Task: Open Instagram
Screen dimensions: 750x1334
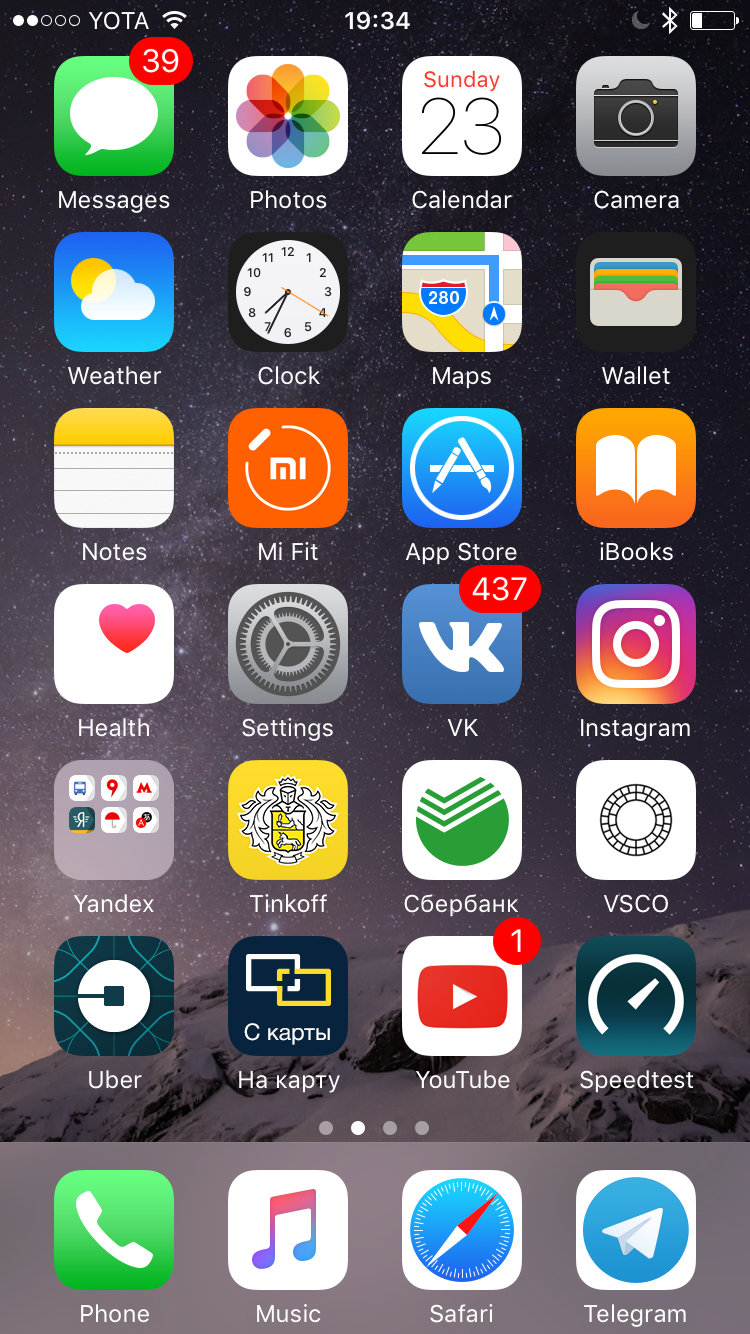Action: click(636, 644)
